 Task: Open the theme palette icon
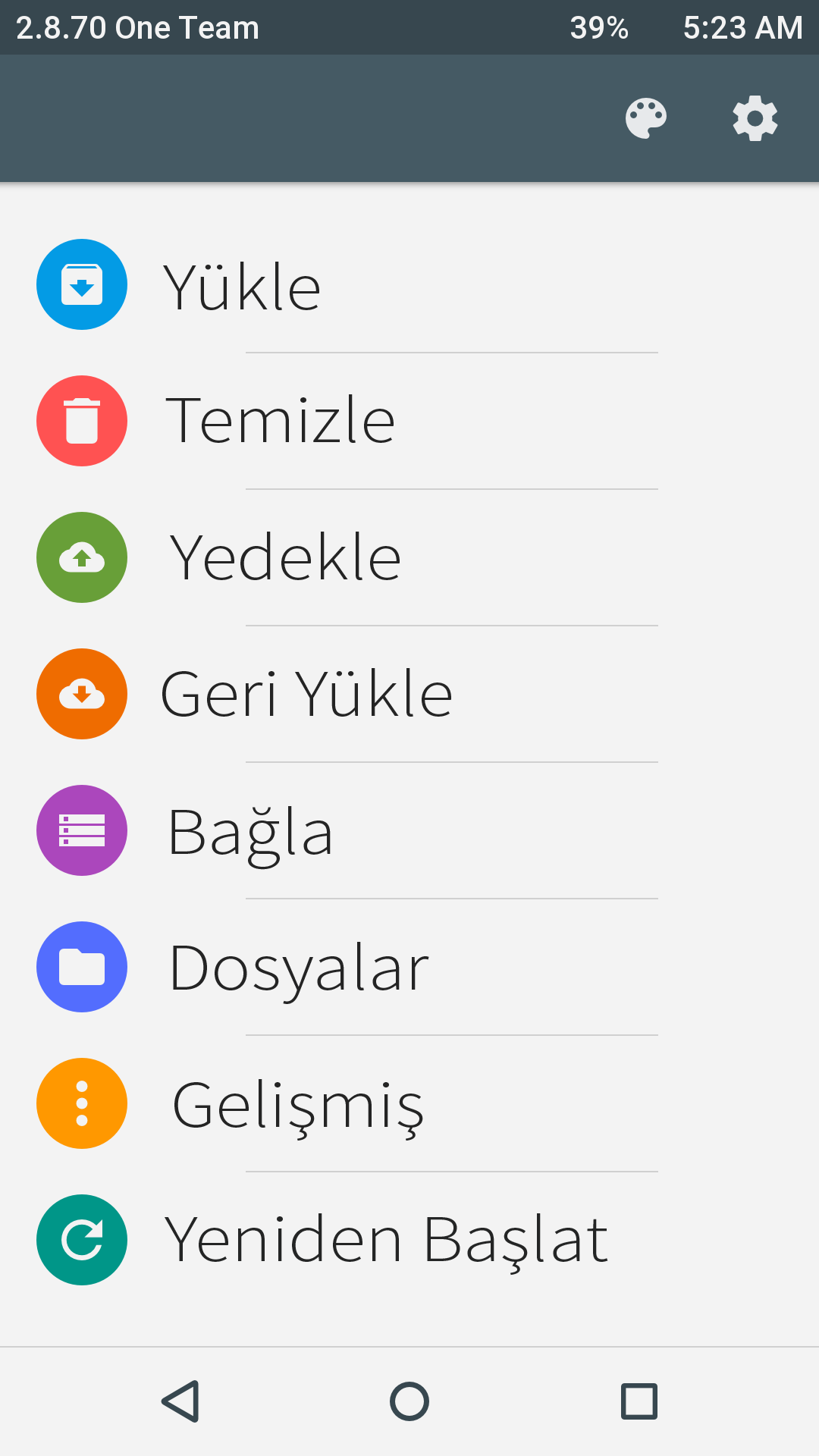tap(645, 118)
